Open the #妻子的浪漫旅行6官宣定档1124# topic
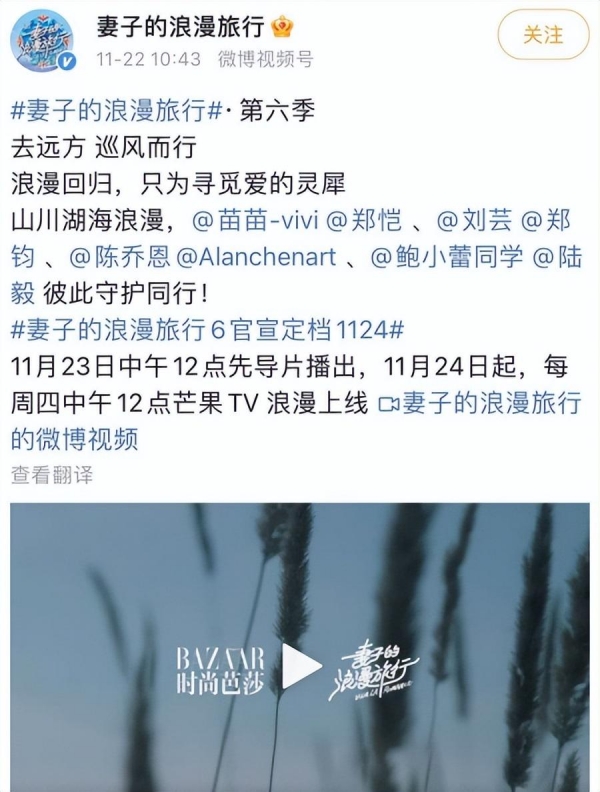Viewport: 600px width, 792px height. coord(205,330)
